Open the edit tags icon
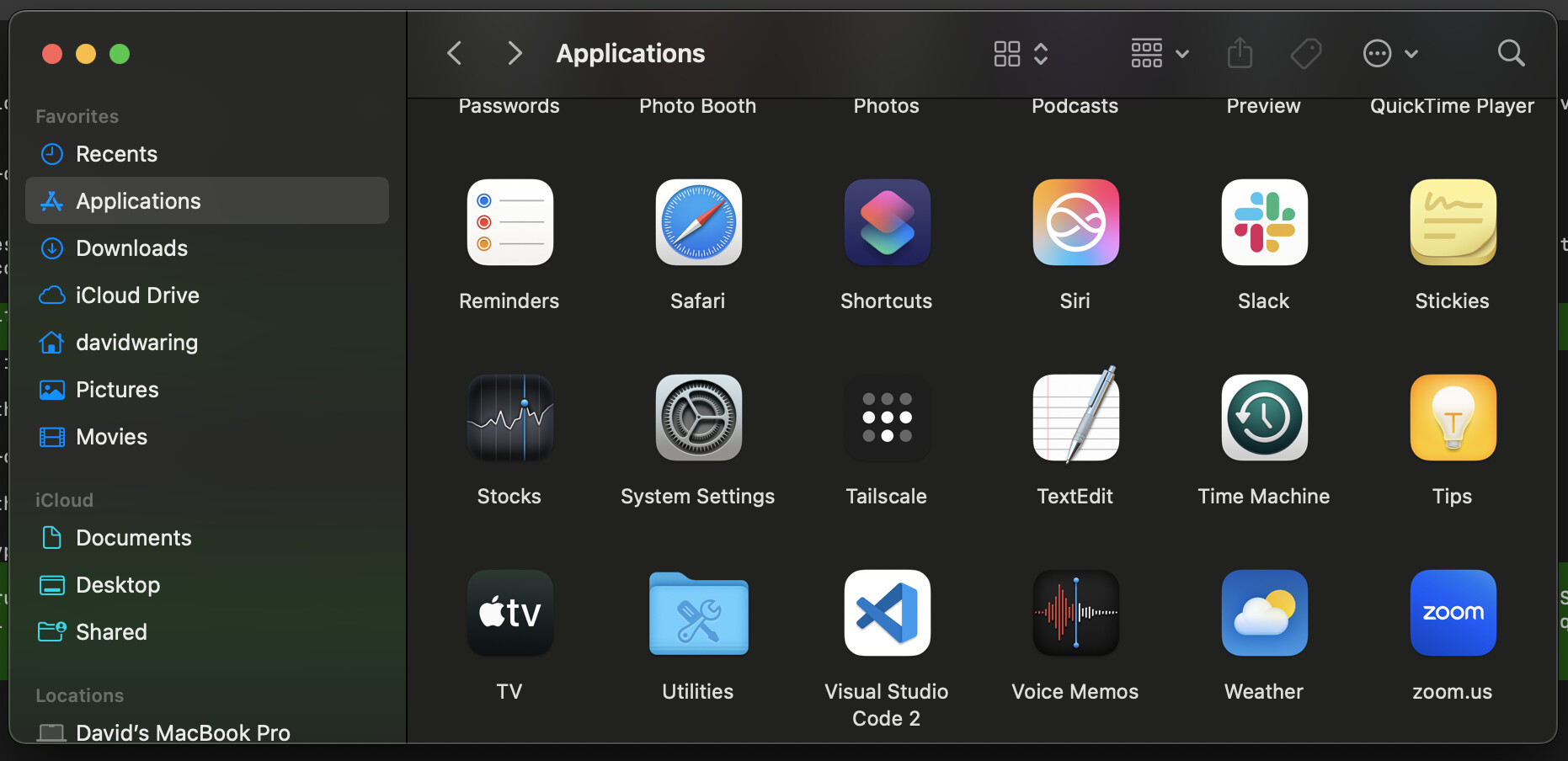 [1306, 54]
